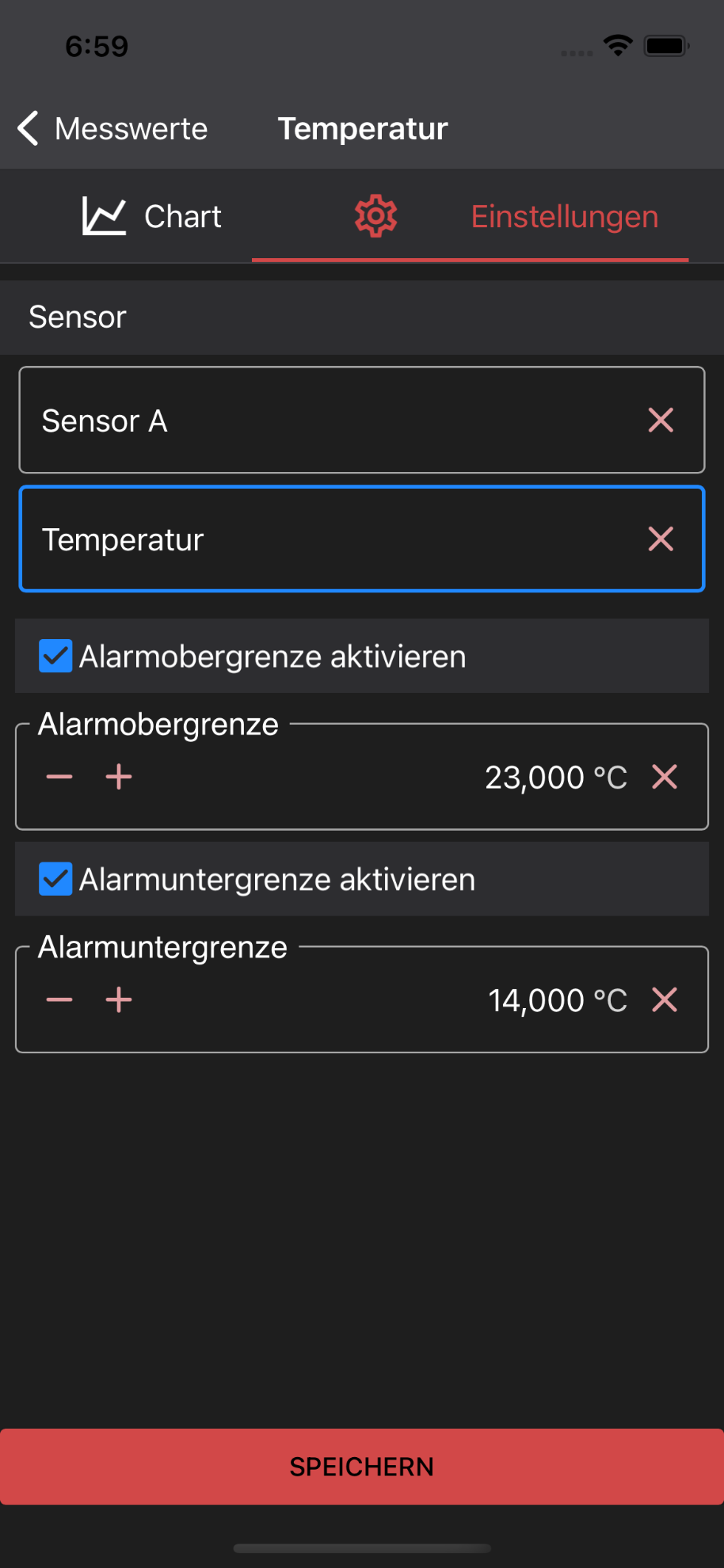Image resolution: width=724 pixels, height=1568 pixels.
Task: Uncheck Alarmobergrenze aktivieren
Action: (55, 656)
